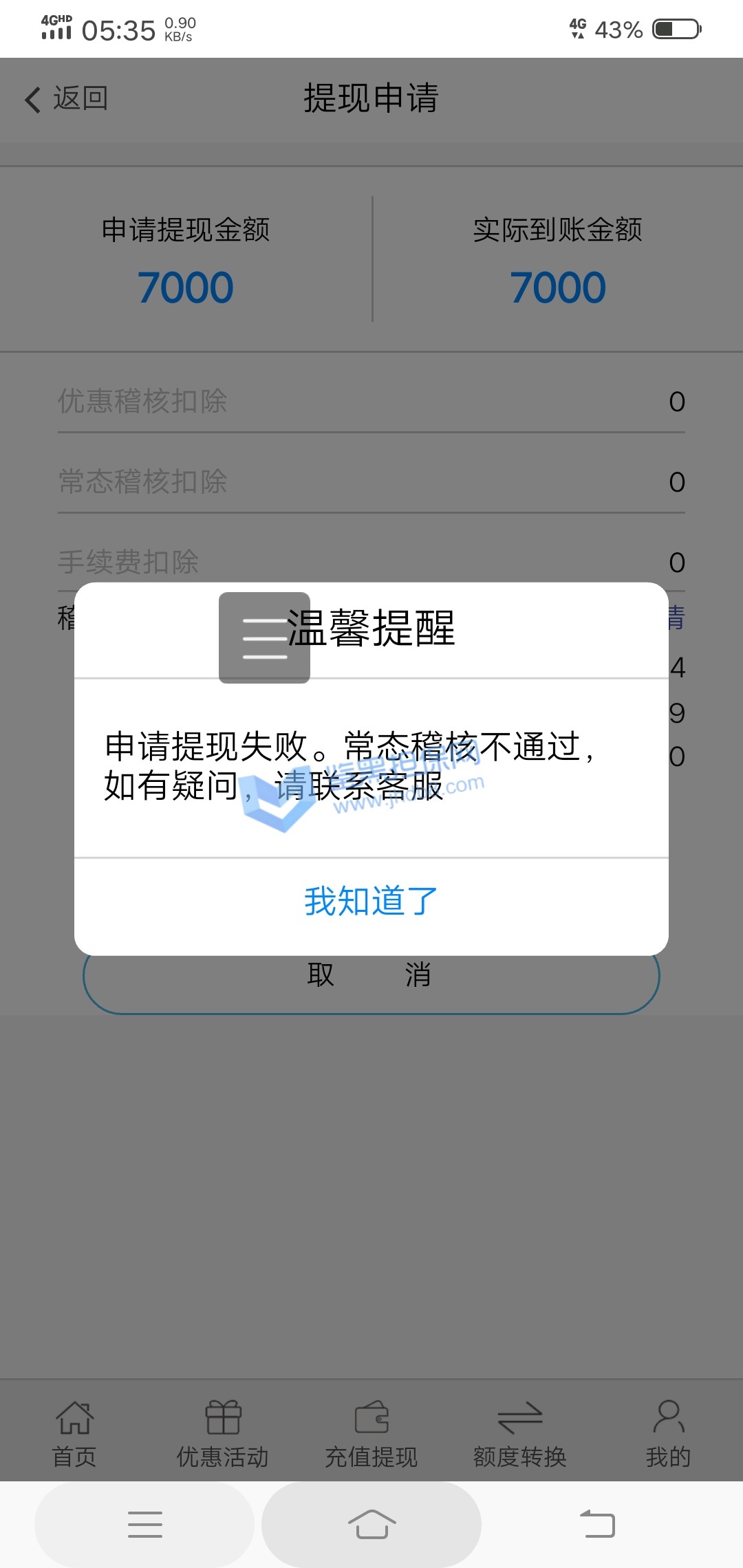The width and height of the screenshot is (743, 1568).
Task: Switch to the 首页 tab
Action: (74, 1434)
